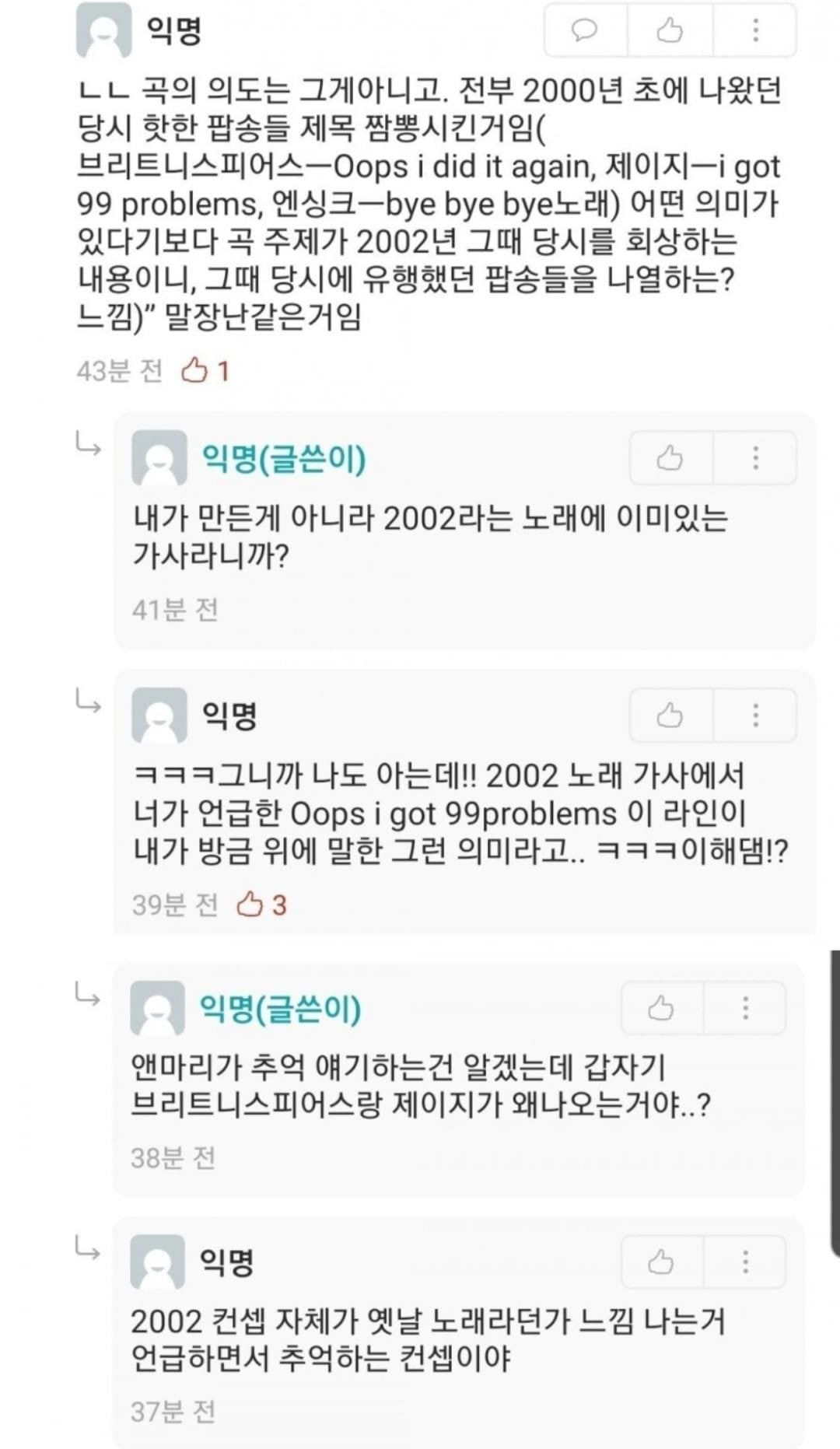Like the reply posted 39분 전

pyautogui.click(x=670, y=715)
